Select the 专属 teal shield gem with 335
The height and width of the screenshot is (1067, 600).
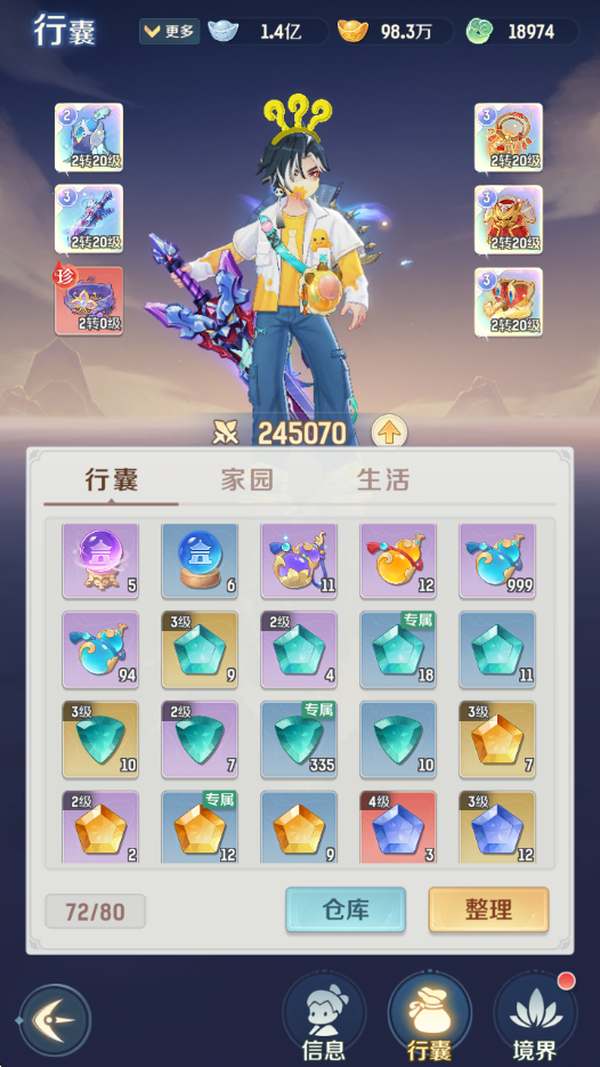pyautogui.click(x=299, y=739)
